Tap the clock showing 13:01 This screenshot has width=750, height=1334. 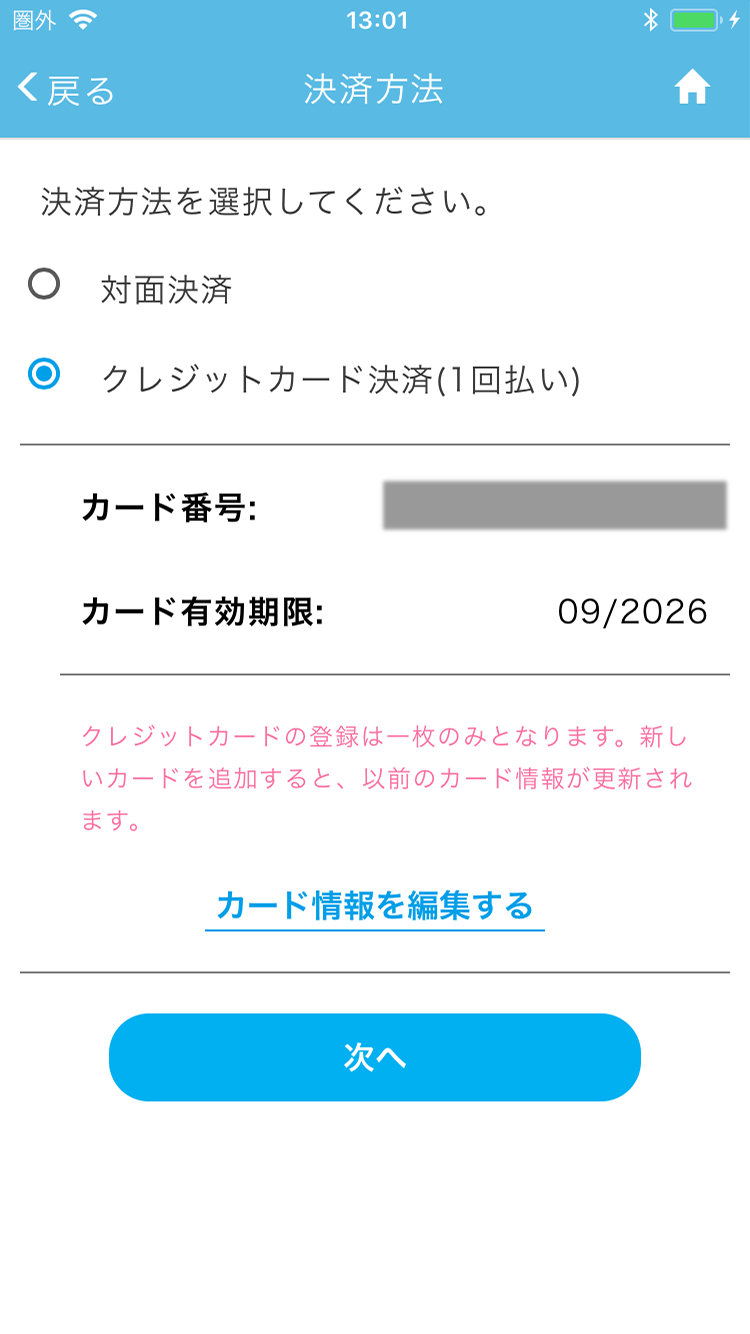(375, 20)
